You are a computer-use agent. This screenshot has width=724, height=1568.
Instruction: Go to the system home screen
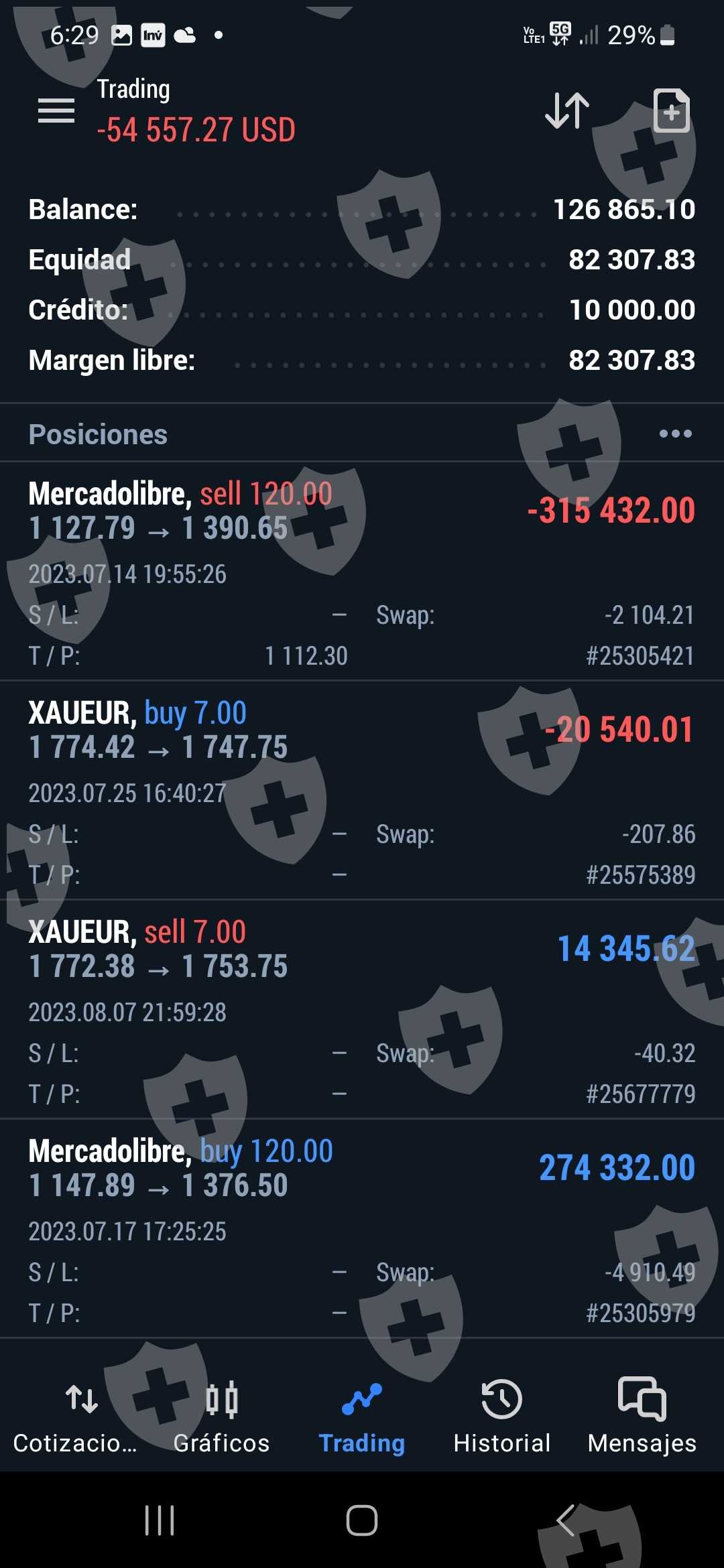pyautogui.click(x=362, y=1520)
